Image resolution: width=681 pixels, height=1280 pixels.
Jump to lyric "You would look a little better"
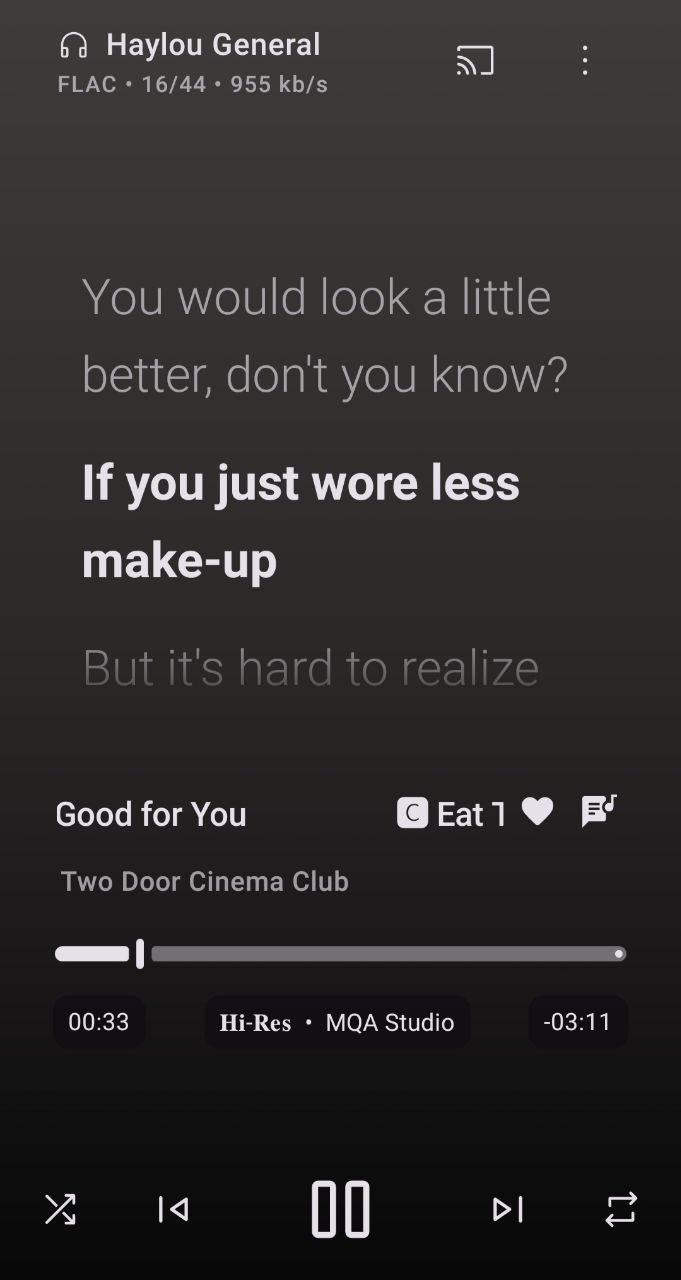click(316, 297)
